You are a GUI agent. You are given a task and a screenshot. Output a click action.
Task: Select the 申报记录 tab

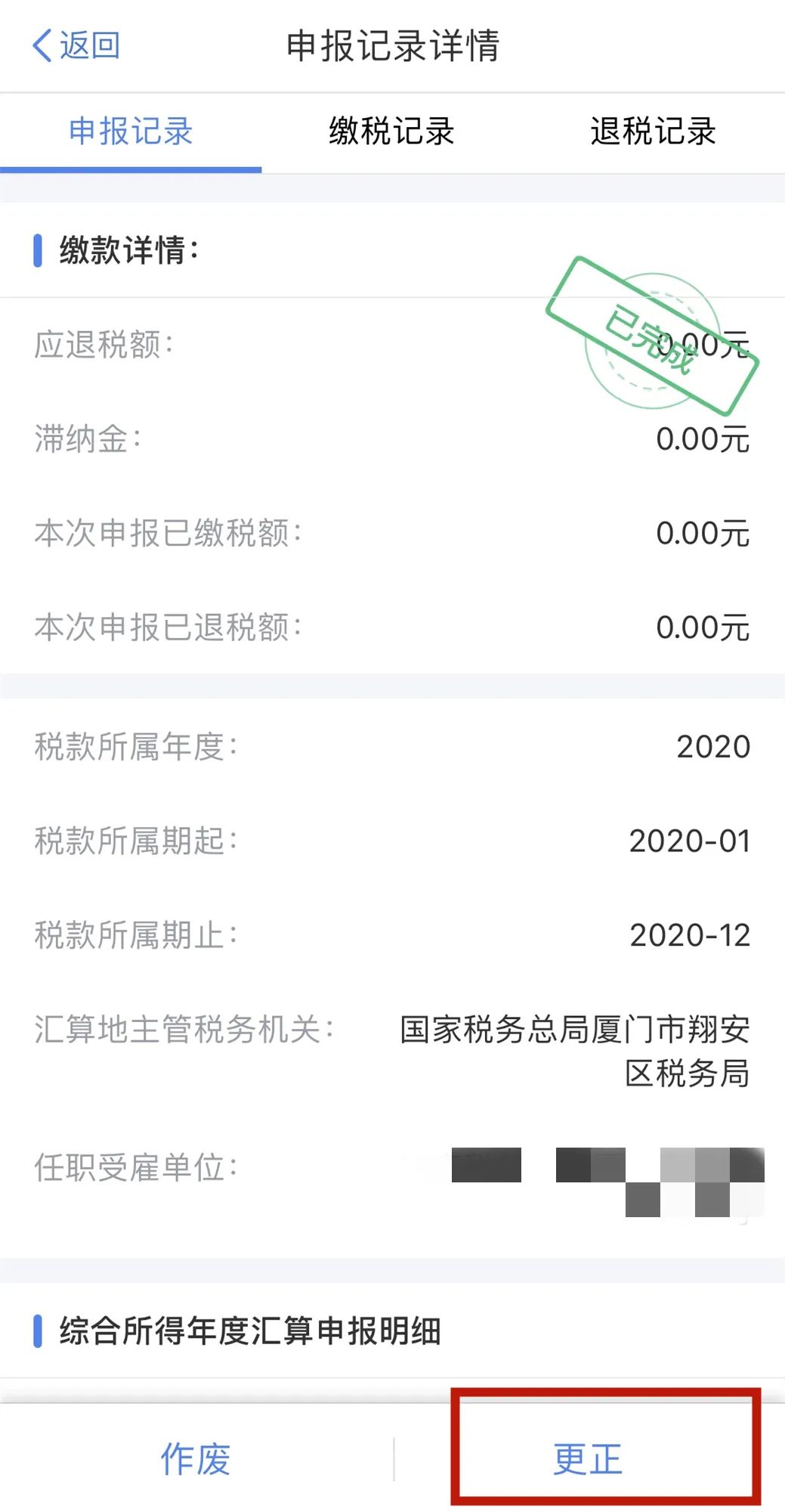(131, 132)
